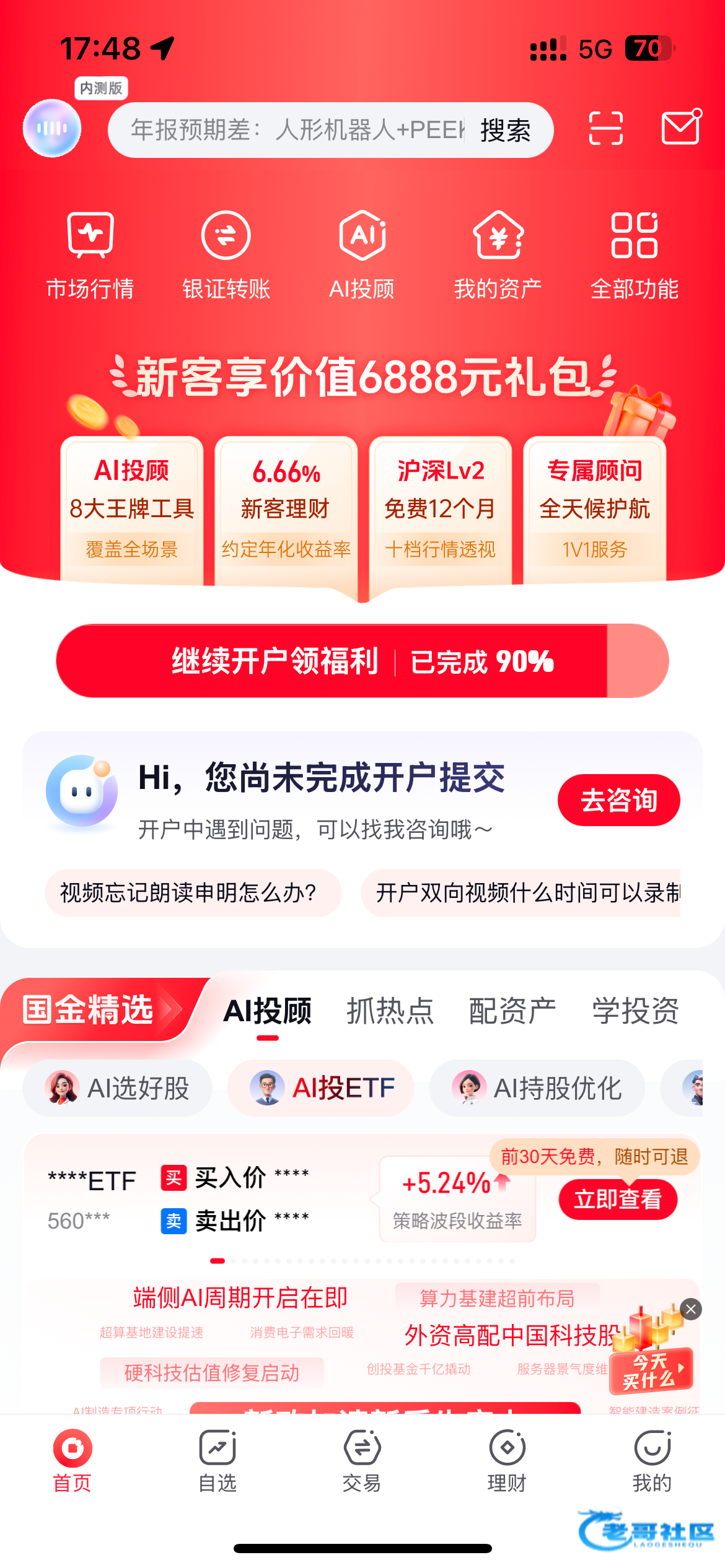725x1568 pixels.
Task: Open 市场行情 market quotes
Action: pyautogui.click(x=90, y=255)
